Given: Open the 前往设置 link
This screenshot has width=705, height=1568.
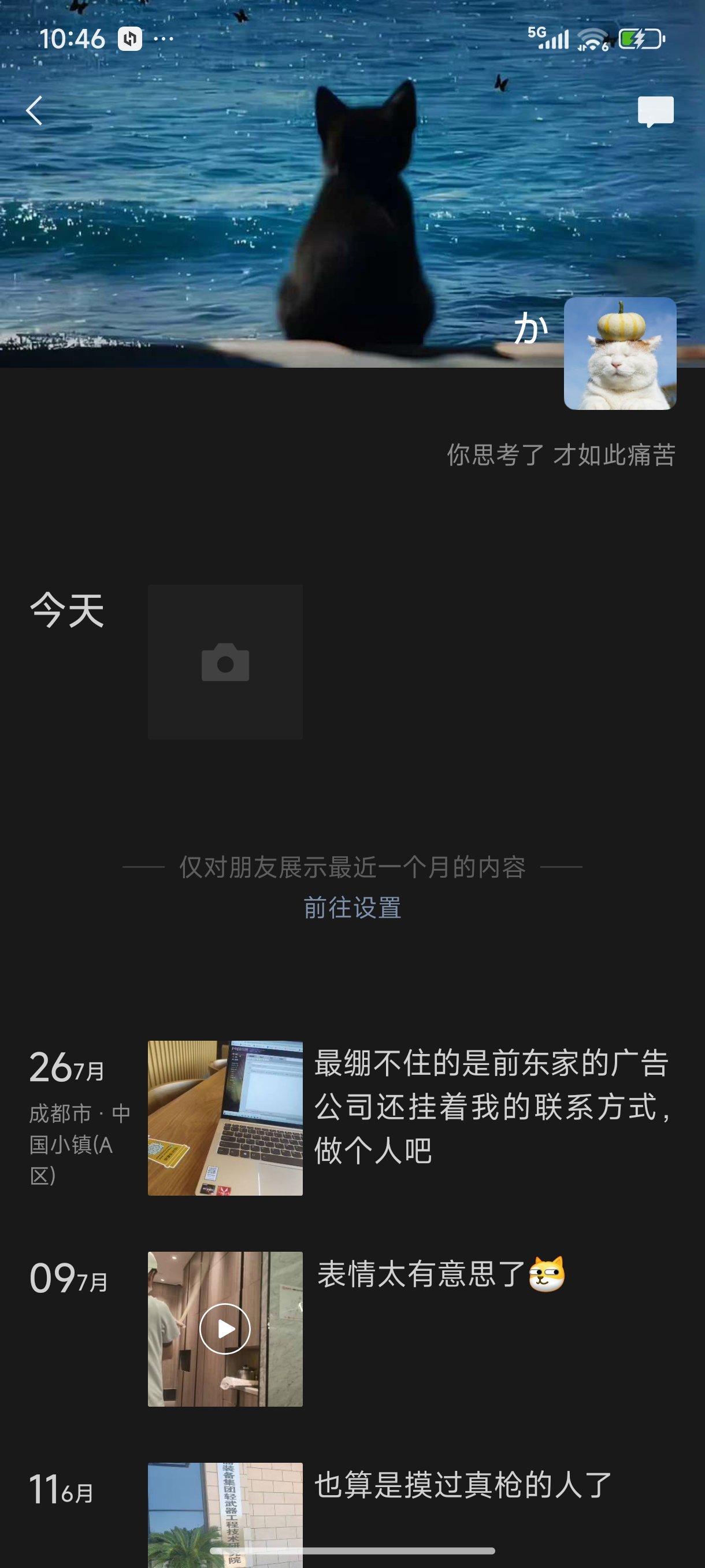Looking at the screenshot, I should point(352,908).
